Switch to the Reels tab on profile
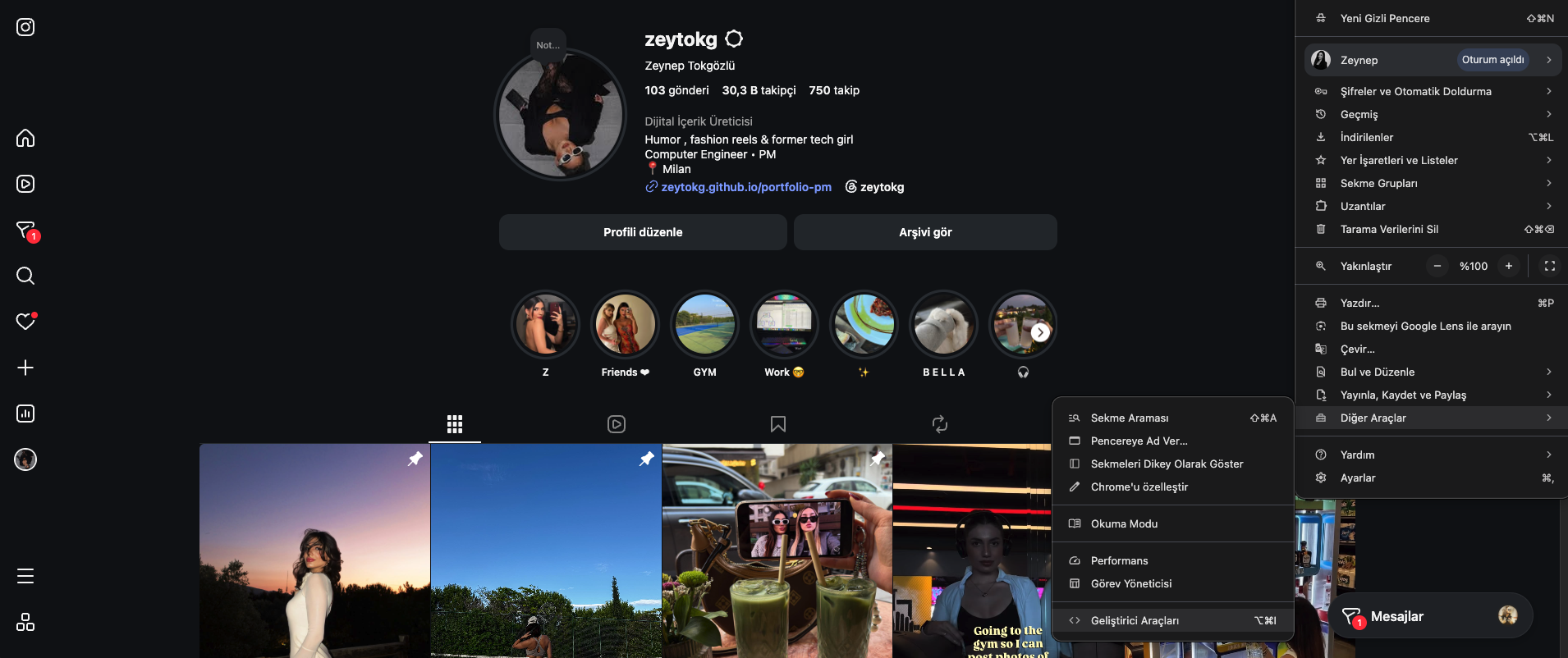The width and height of the screenshot is (1568, 658). 617,424
